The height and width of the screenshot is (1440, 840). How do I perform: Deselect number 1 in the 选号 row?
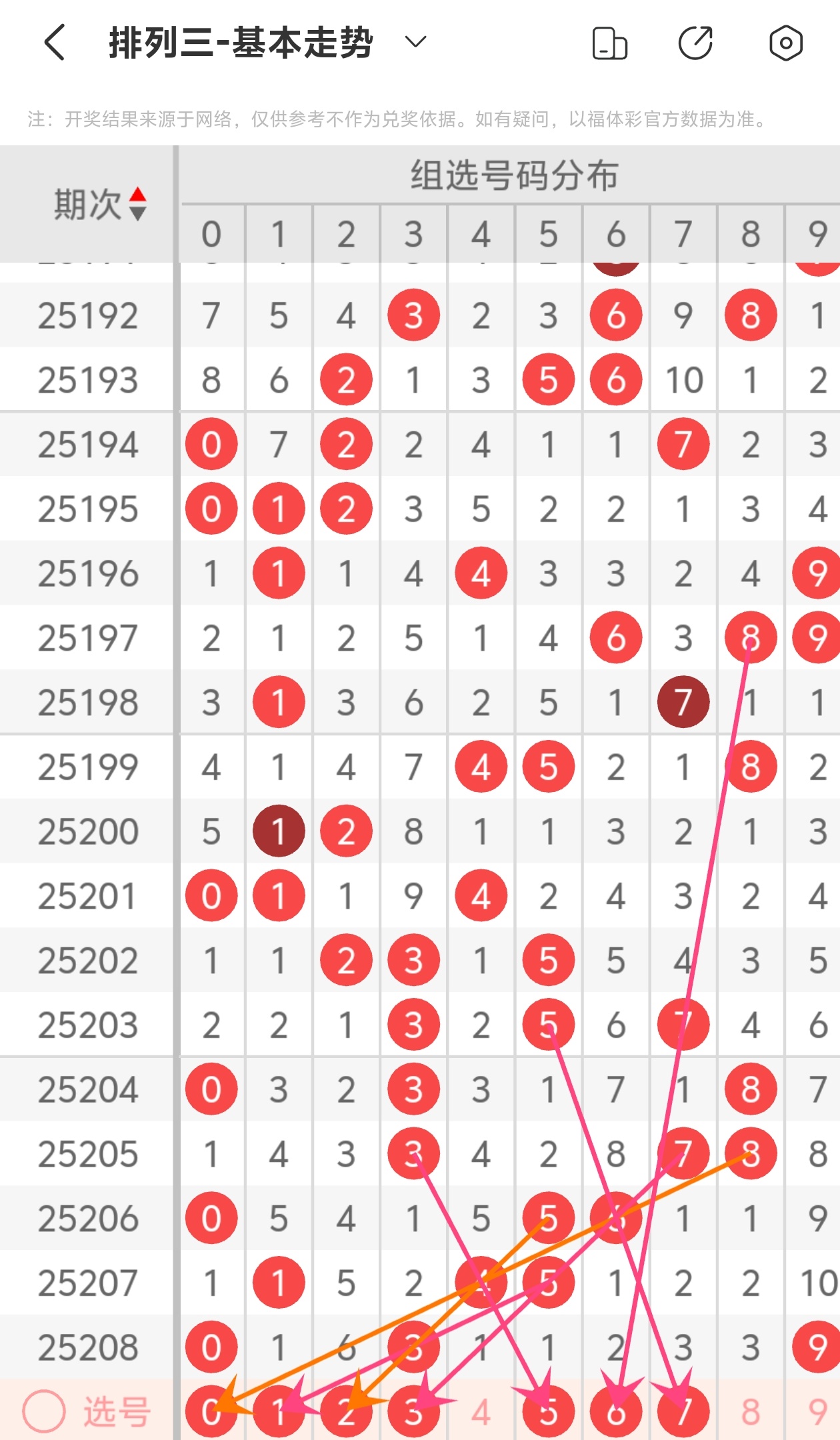pyautogui.click(x=279, y=1411)
